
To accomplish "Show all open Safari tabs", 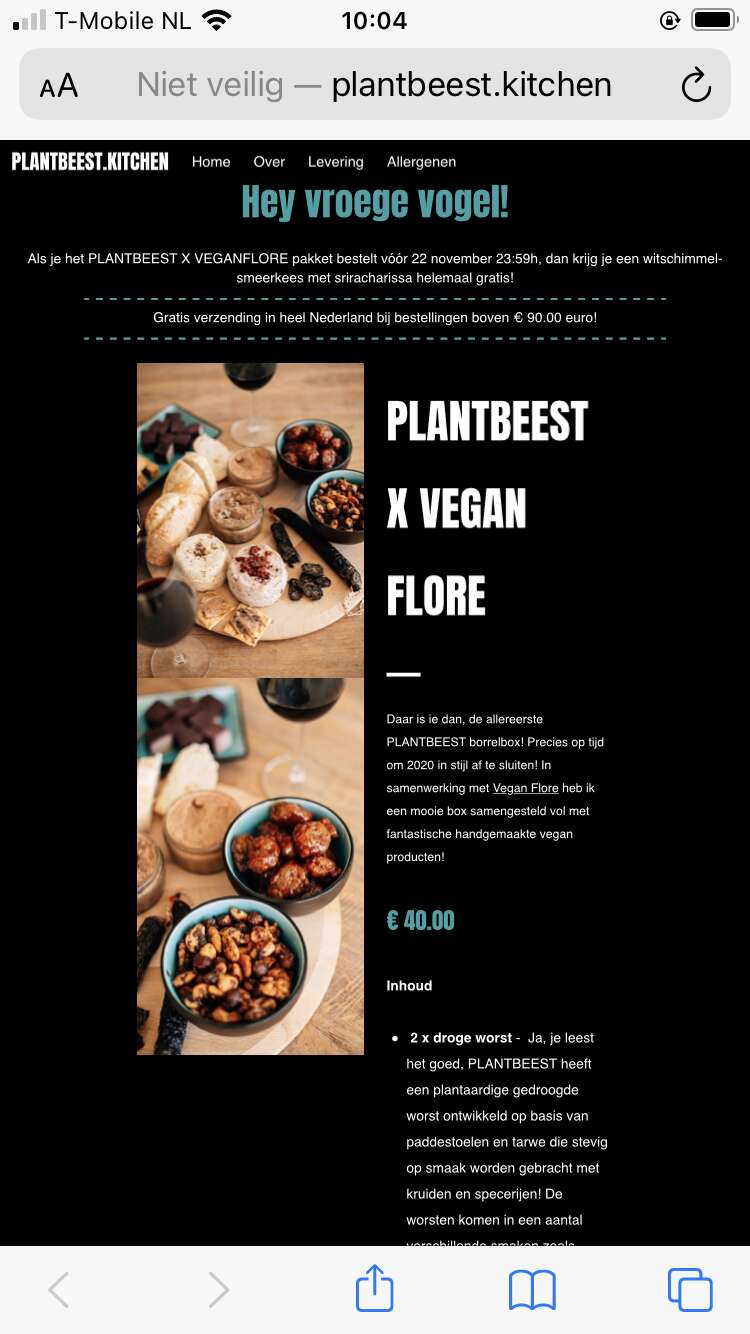I will 690,1290.
